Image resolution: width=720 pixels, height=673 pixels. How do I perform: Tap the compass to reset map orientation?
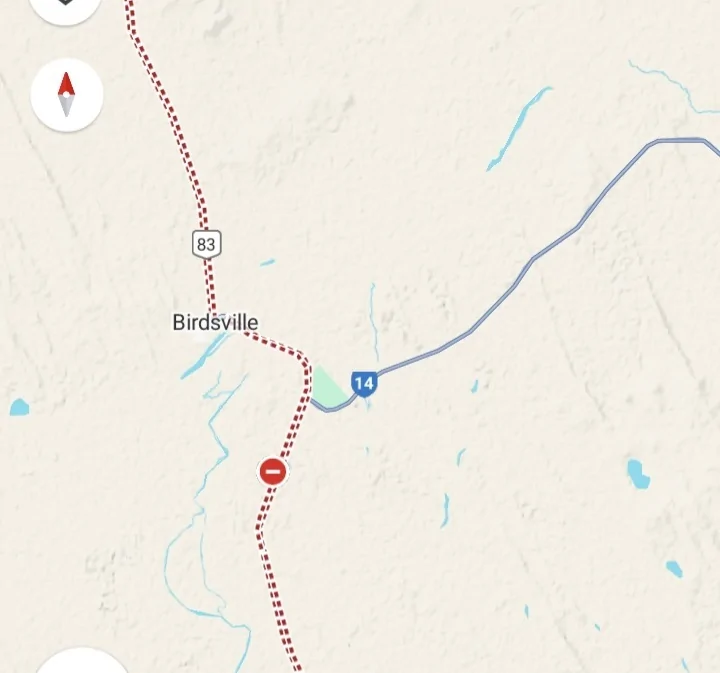pyautogui.click(x=66, y=95)
